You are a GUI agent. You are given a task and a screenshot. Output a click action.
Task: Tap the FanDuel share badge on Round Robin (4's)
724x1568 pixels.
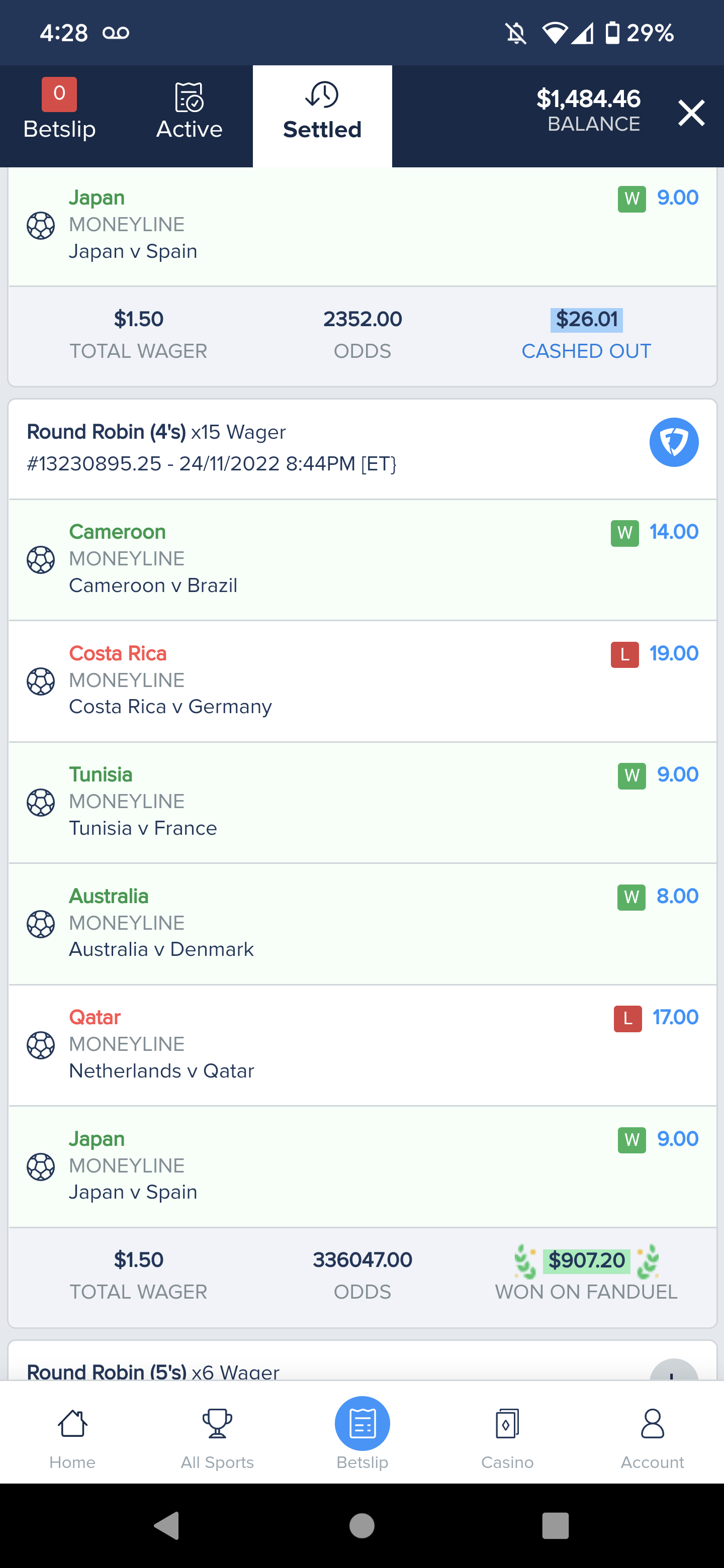673,443
